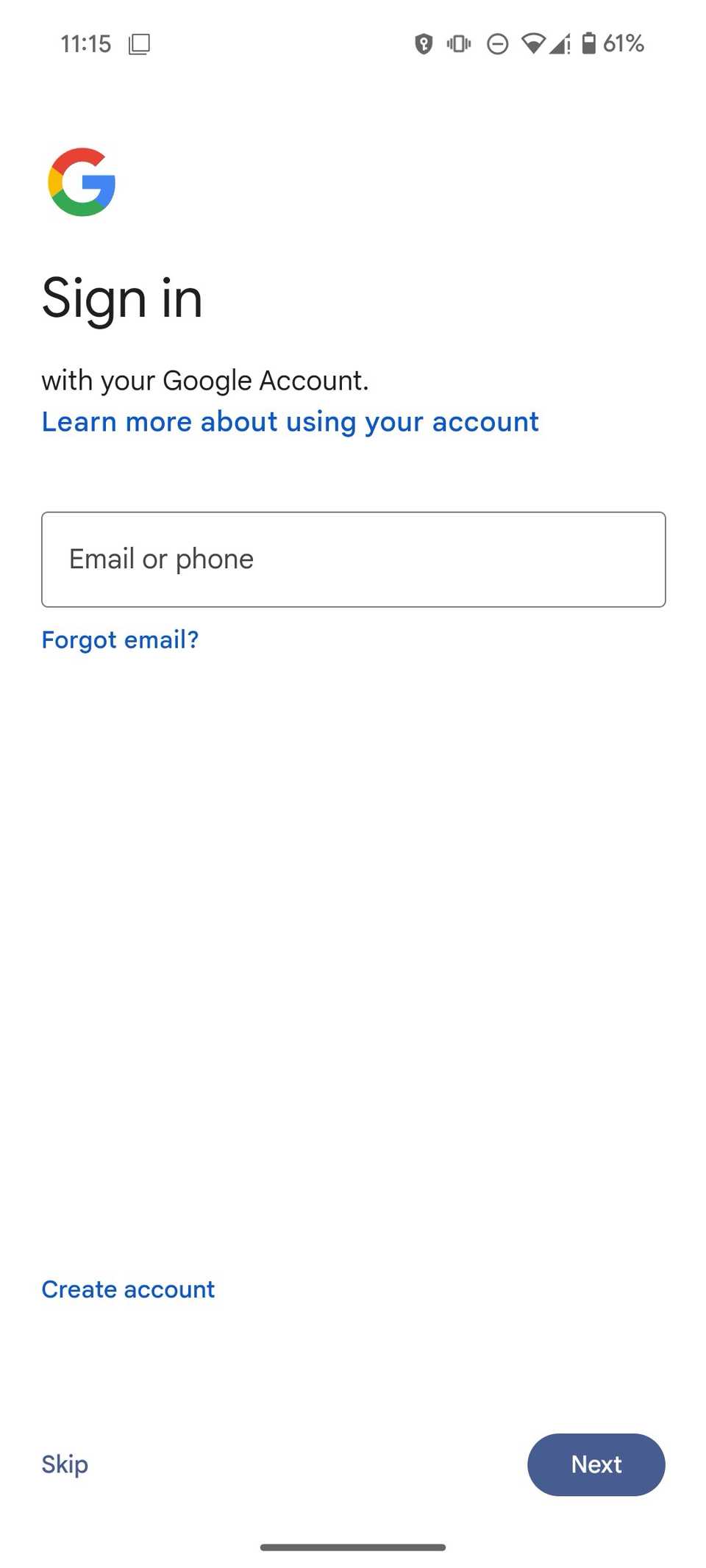Screen dimensions: 706x1568
Task: Click the battery percentage text
Action: pyautogui.click(x=624, y=44)
